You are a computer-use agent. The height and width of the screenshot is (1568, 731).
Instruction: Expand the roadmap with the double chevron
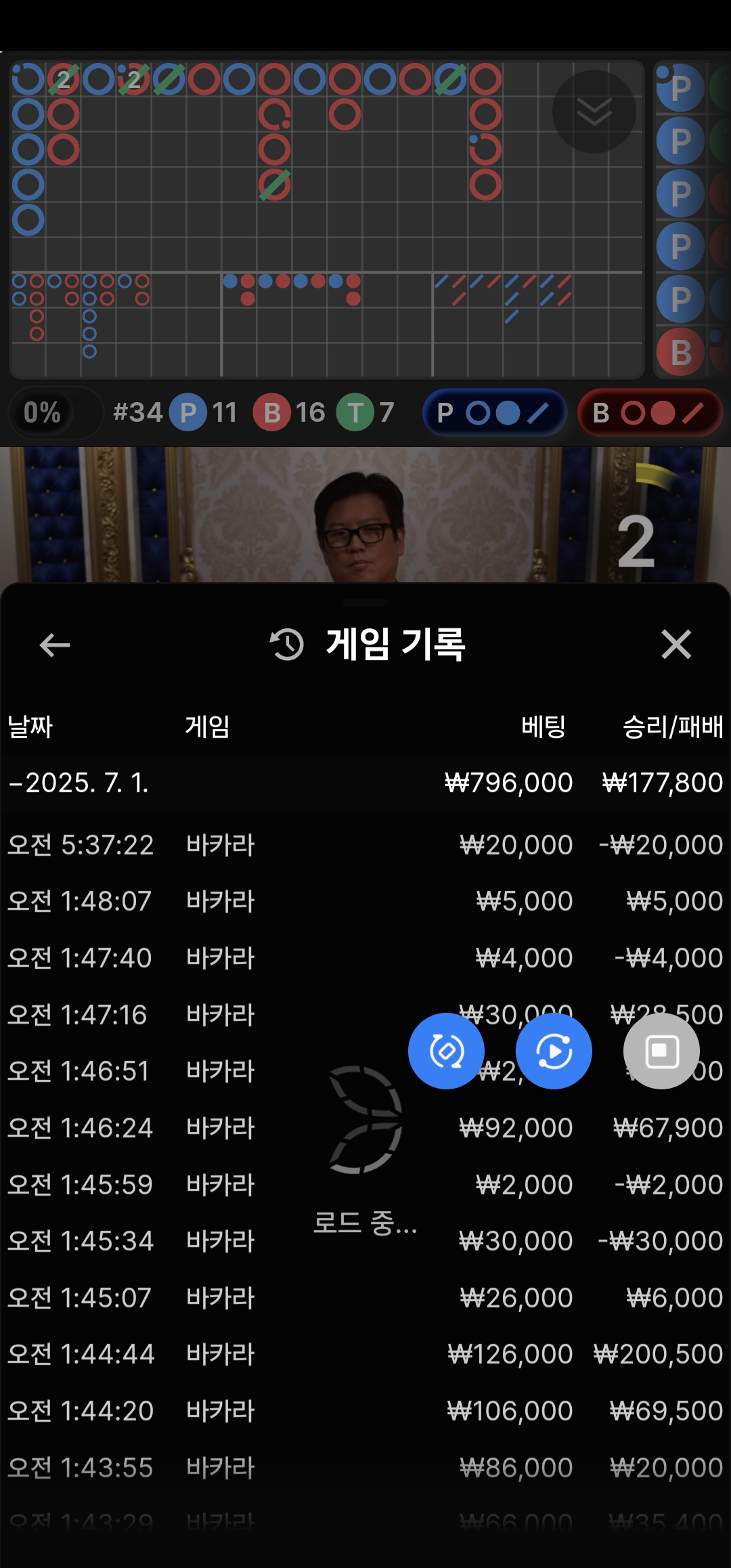pos(594,112)
